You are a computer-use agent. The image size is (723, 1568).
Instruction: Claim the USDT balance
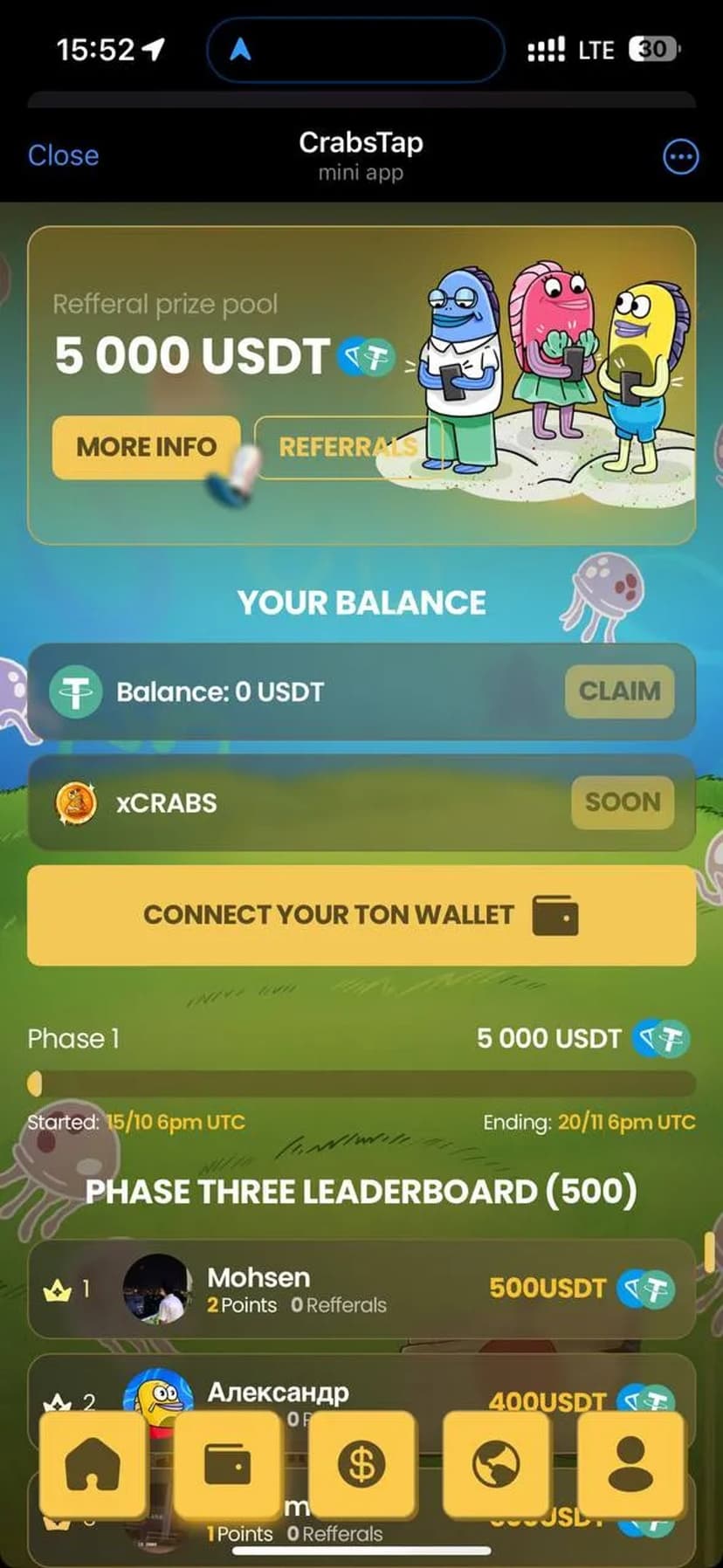619,691
